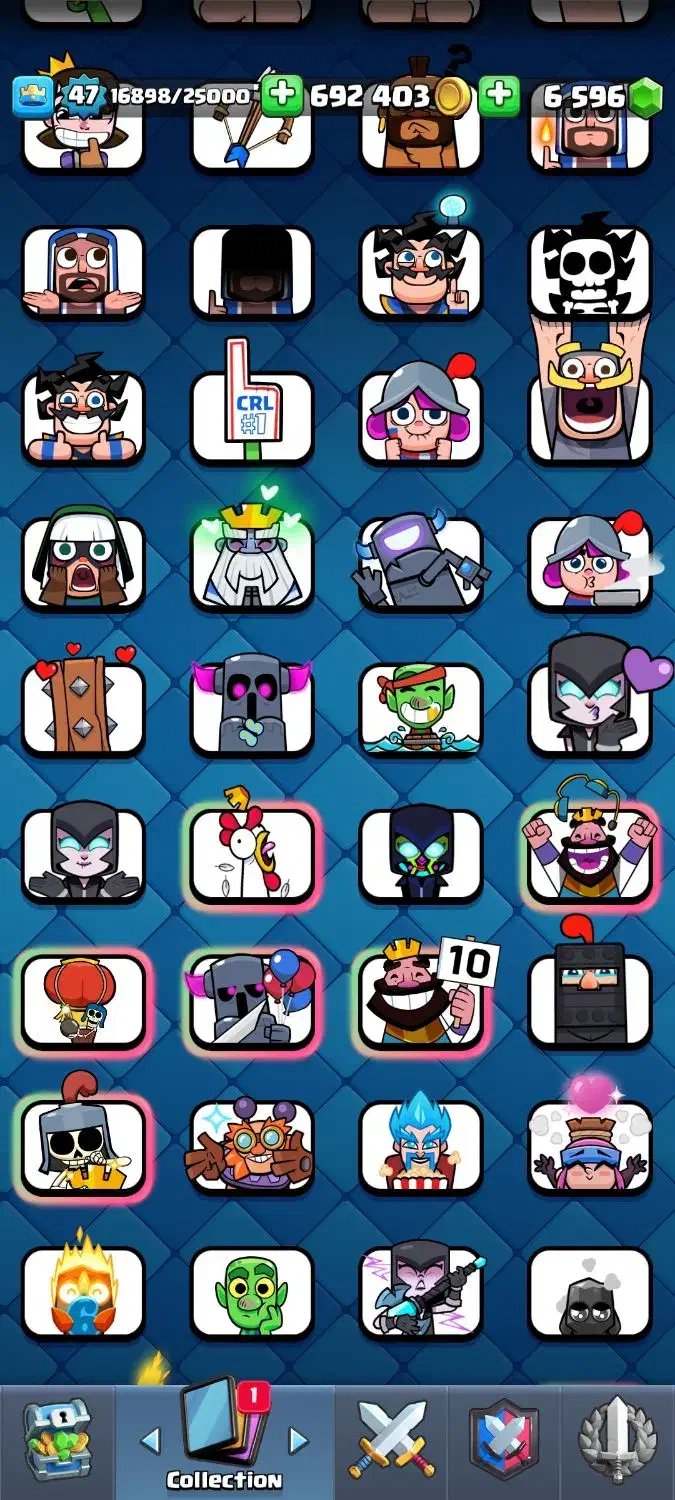Open the Events sword emblem tab
The height and width of the screenshot is (1500, 675).
(617, 1441)
